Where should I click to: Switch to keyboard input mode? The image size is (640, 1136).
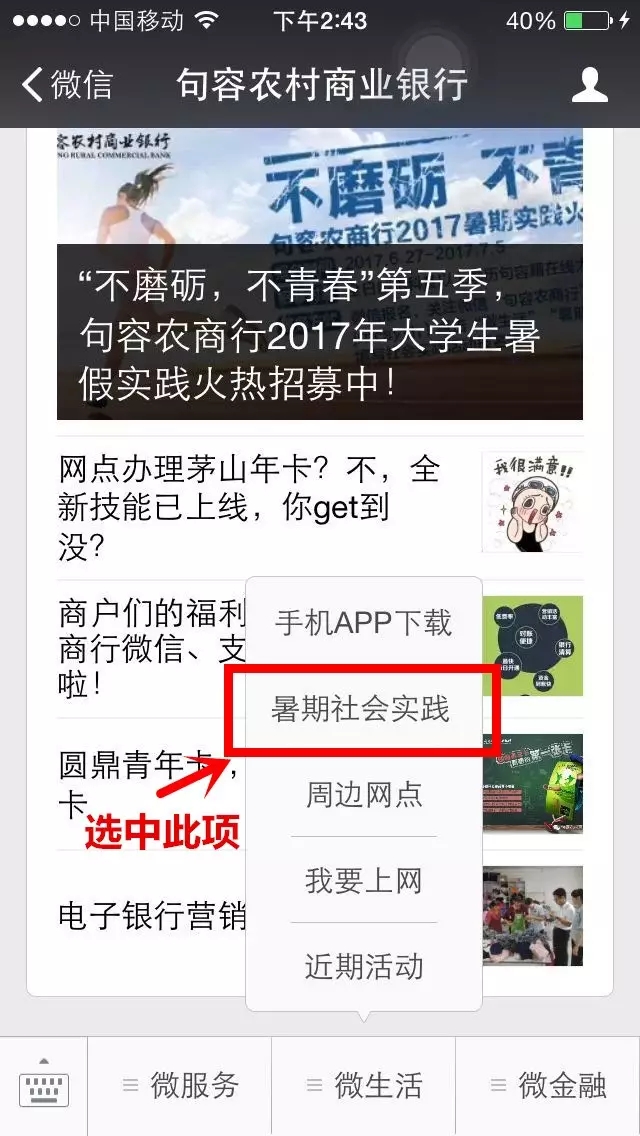click(x=43, y=1086)
